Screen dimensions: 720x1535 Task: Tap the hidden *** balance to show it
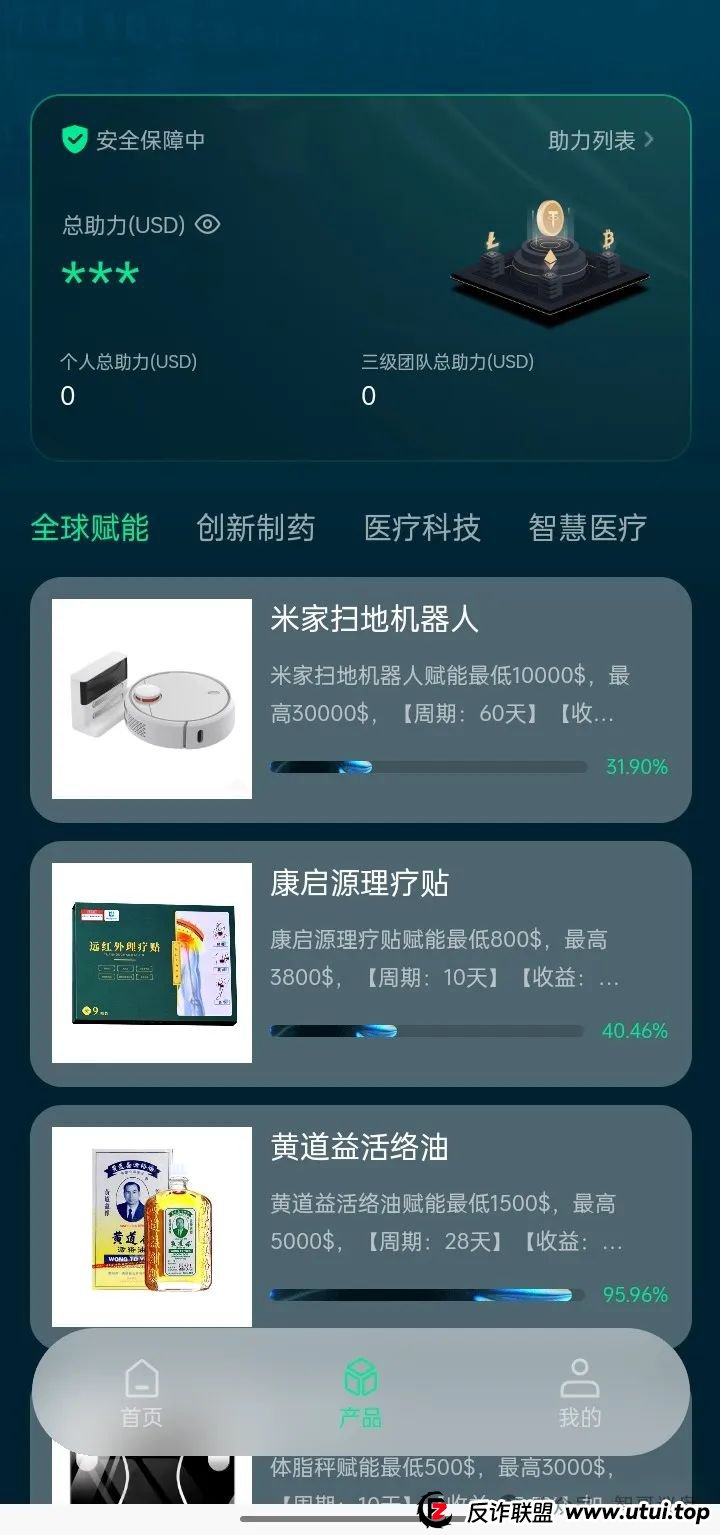100,272
